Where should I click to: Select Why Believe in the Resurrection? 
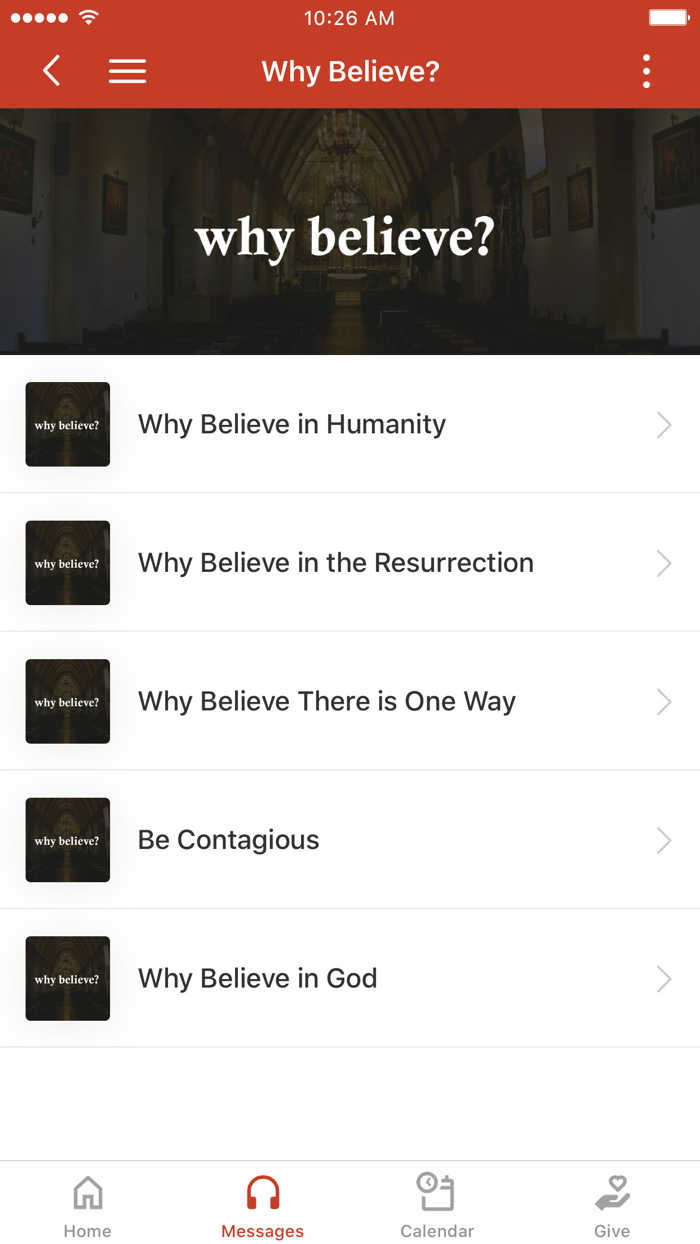point(350,563)
